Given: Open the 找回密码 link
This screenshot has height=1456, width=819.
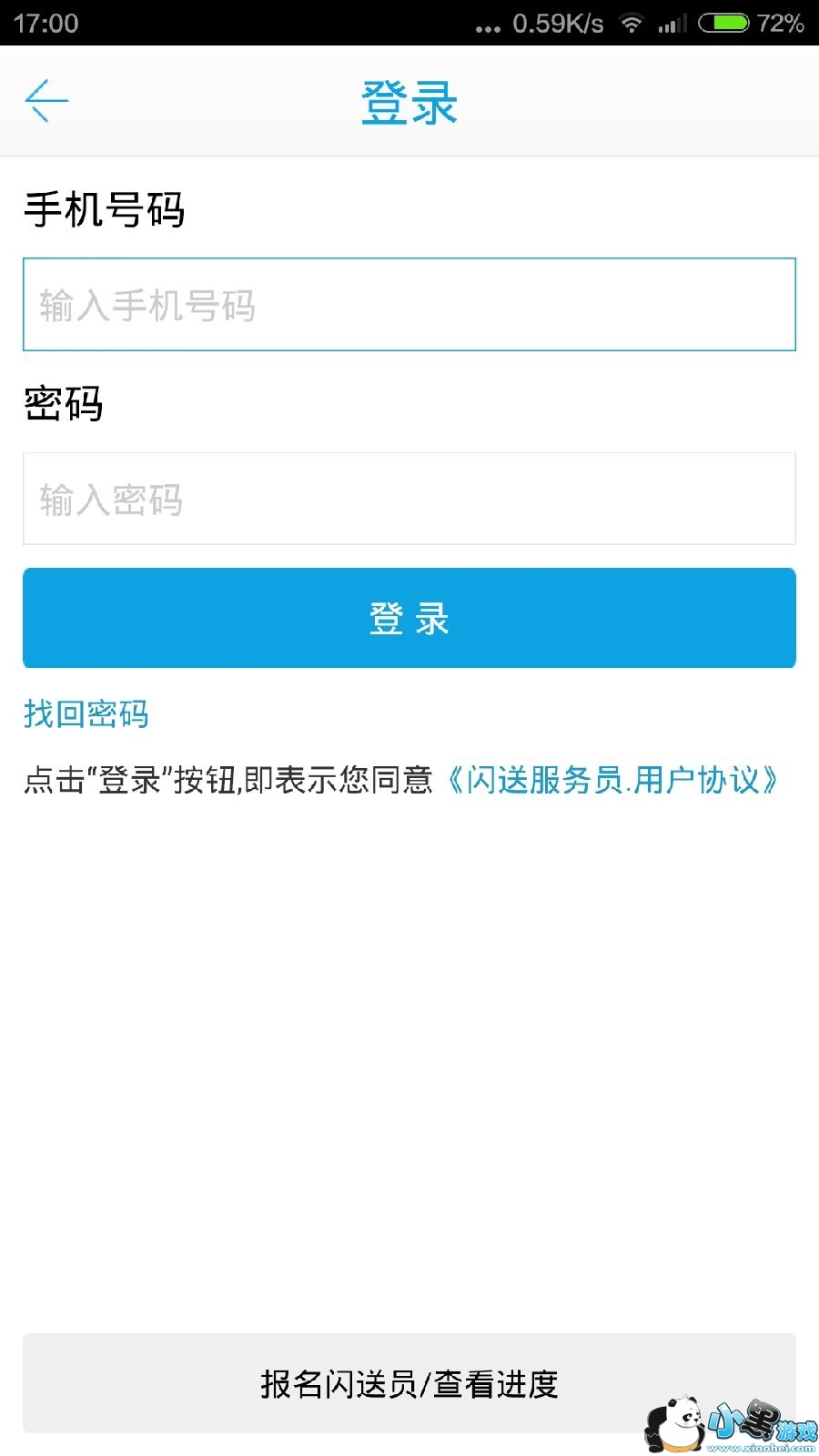Looking at the screenshot, I should click(x=86, y=714).
